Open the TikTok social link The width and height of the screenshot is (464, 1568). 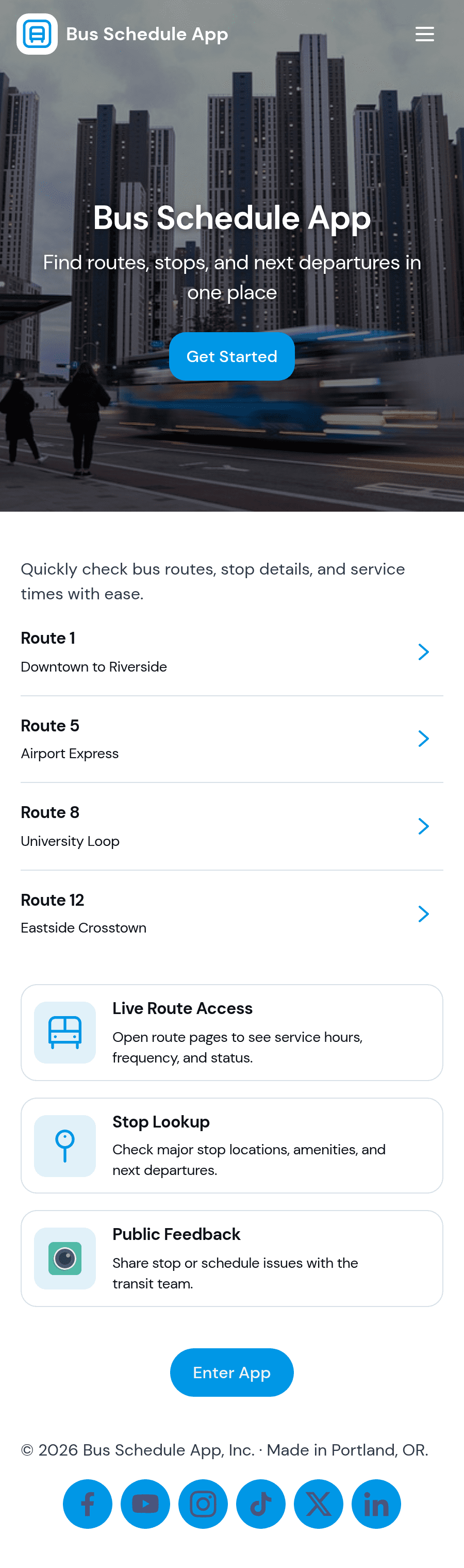tap(261, 1504)
